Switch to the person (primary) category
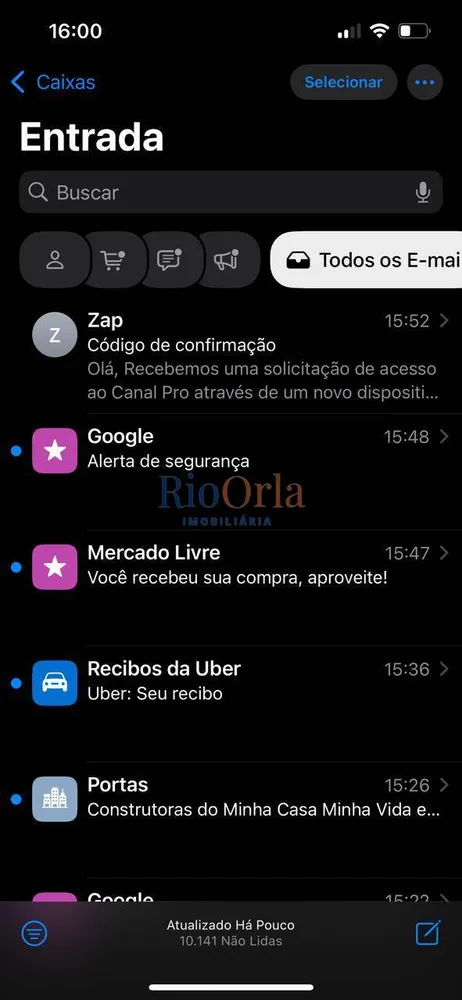Screen dimensions: 462x1000 coord(56,260)
